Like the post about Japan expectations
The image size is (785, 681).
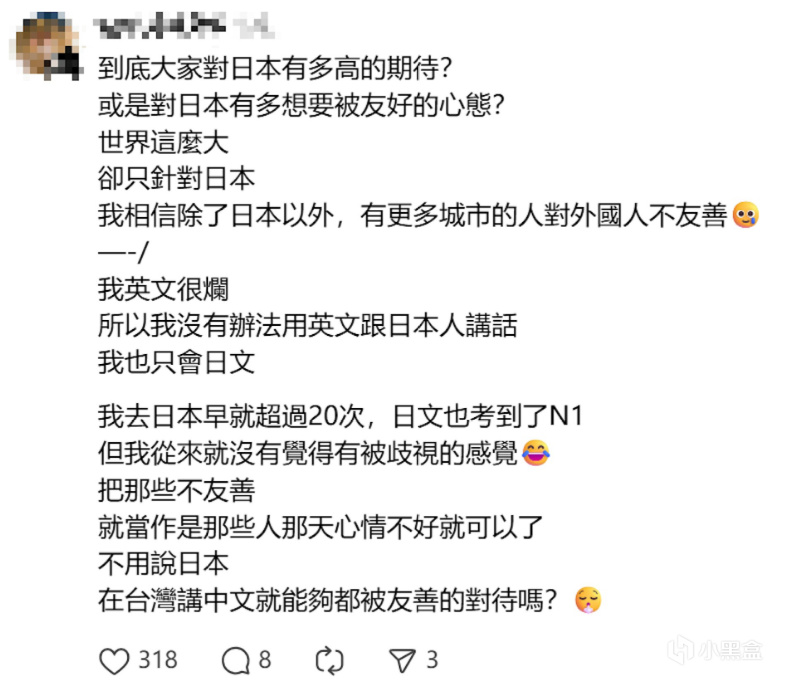116,659
